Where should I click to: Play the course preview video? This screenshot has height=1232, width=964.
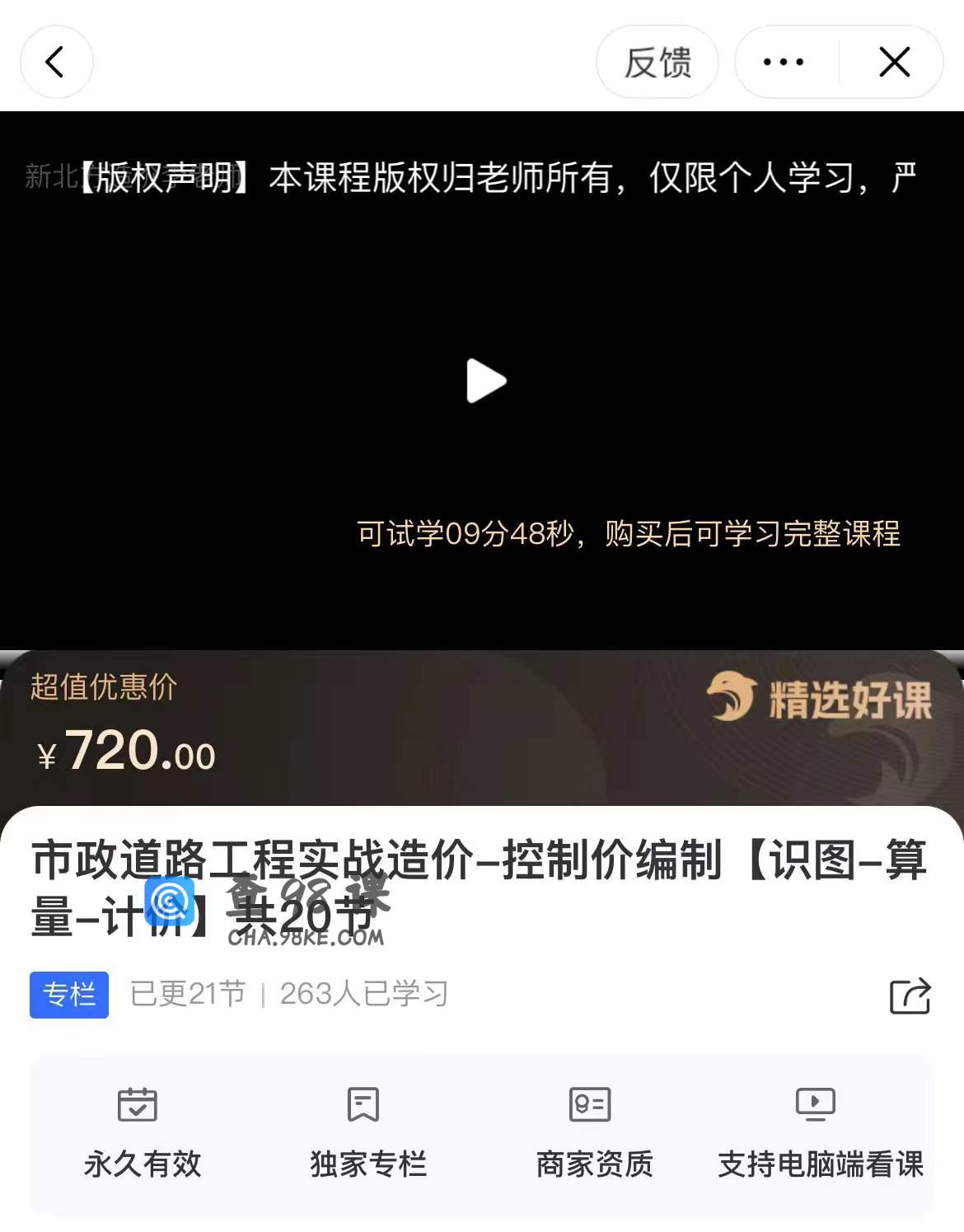pos(484,381)
